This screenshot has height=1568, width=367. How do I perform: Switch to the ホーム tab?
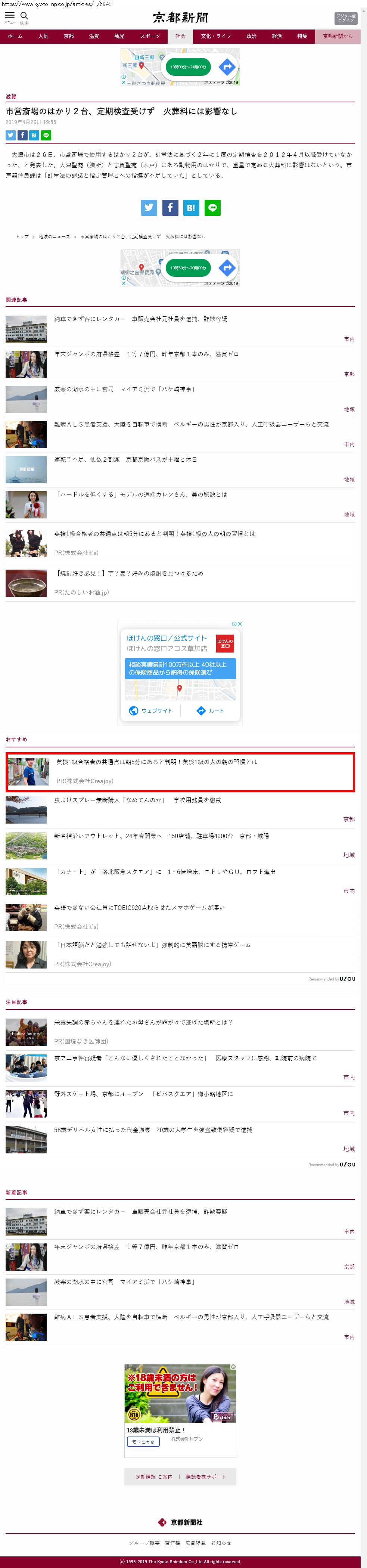click(15, 37)
